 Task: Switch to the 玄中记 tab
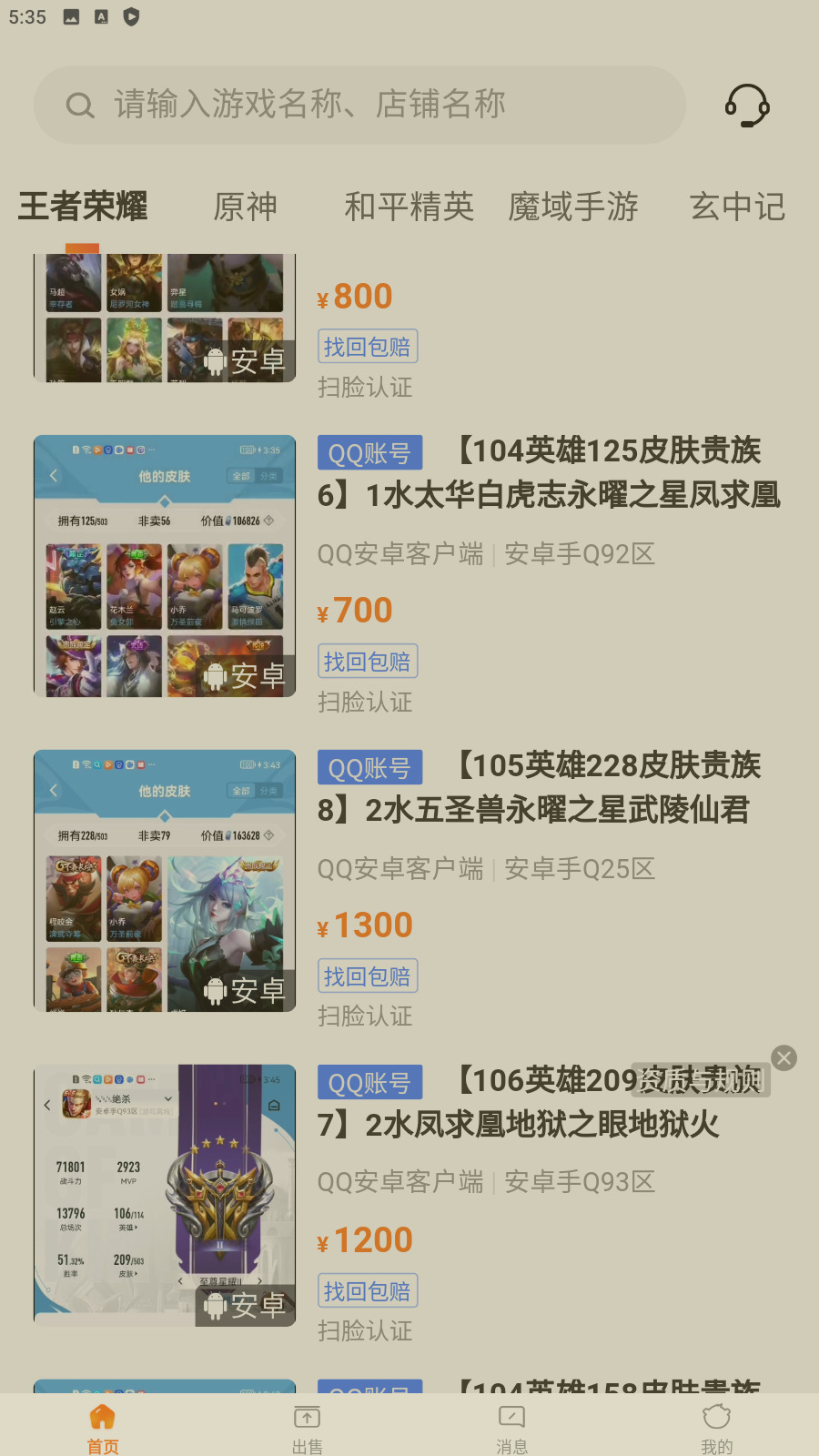coord(737,207)
